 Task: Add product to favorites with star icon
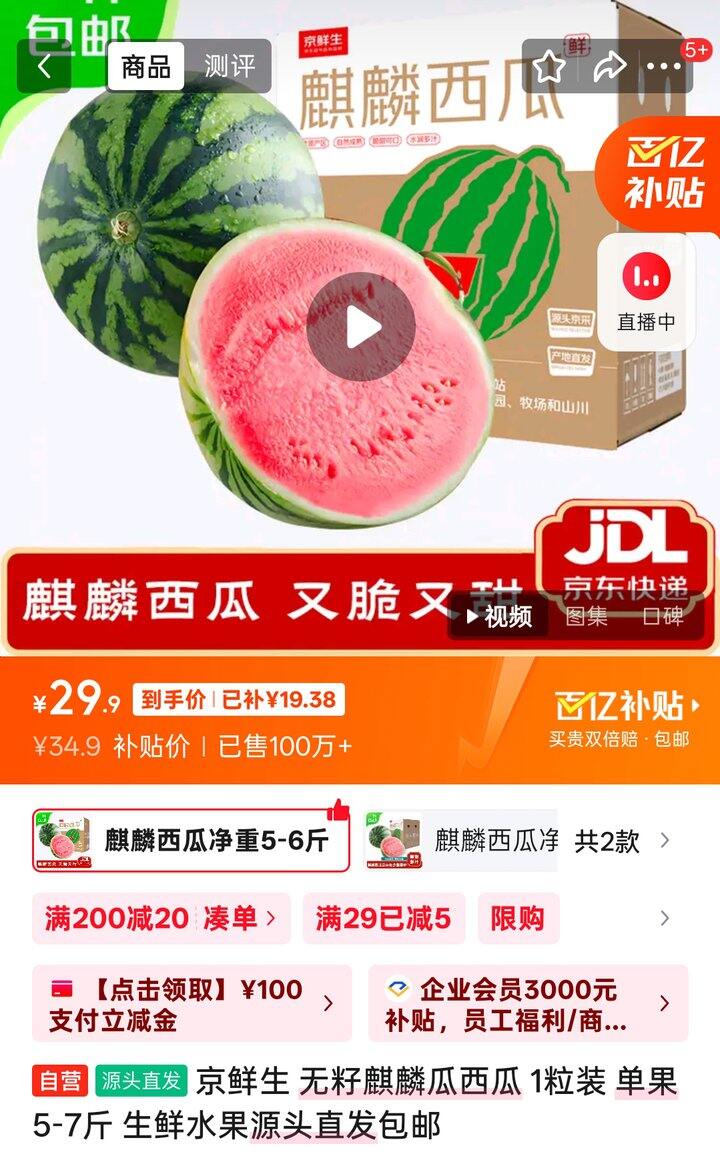point(549,67)
